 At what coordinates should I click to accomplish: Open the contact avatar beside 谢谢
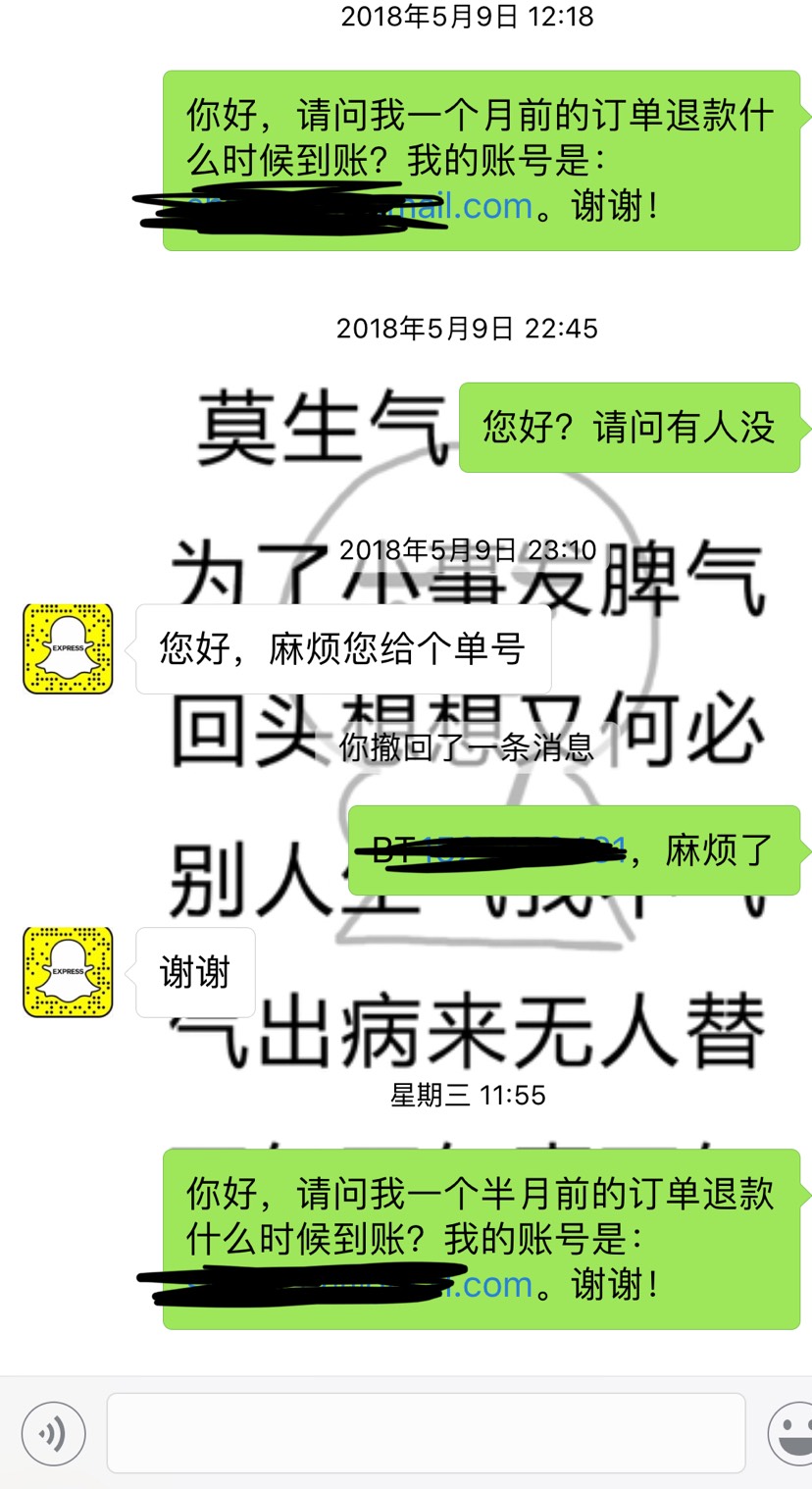[68, 972]
